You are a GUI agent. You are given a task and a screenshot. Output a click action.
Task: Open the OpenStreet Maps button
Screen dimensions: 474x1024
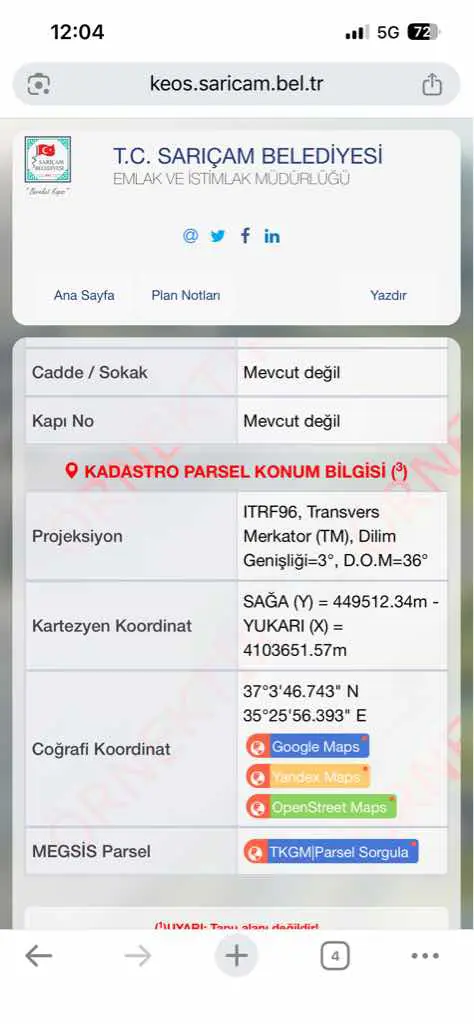[x=321, y=807]
